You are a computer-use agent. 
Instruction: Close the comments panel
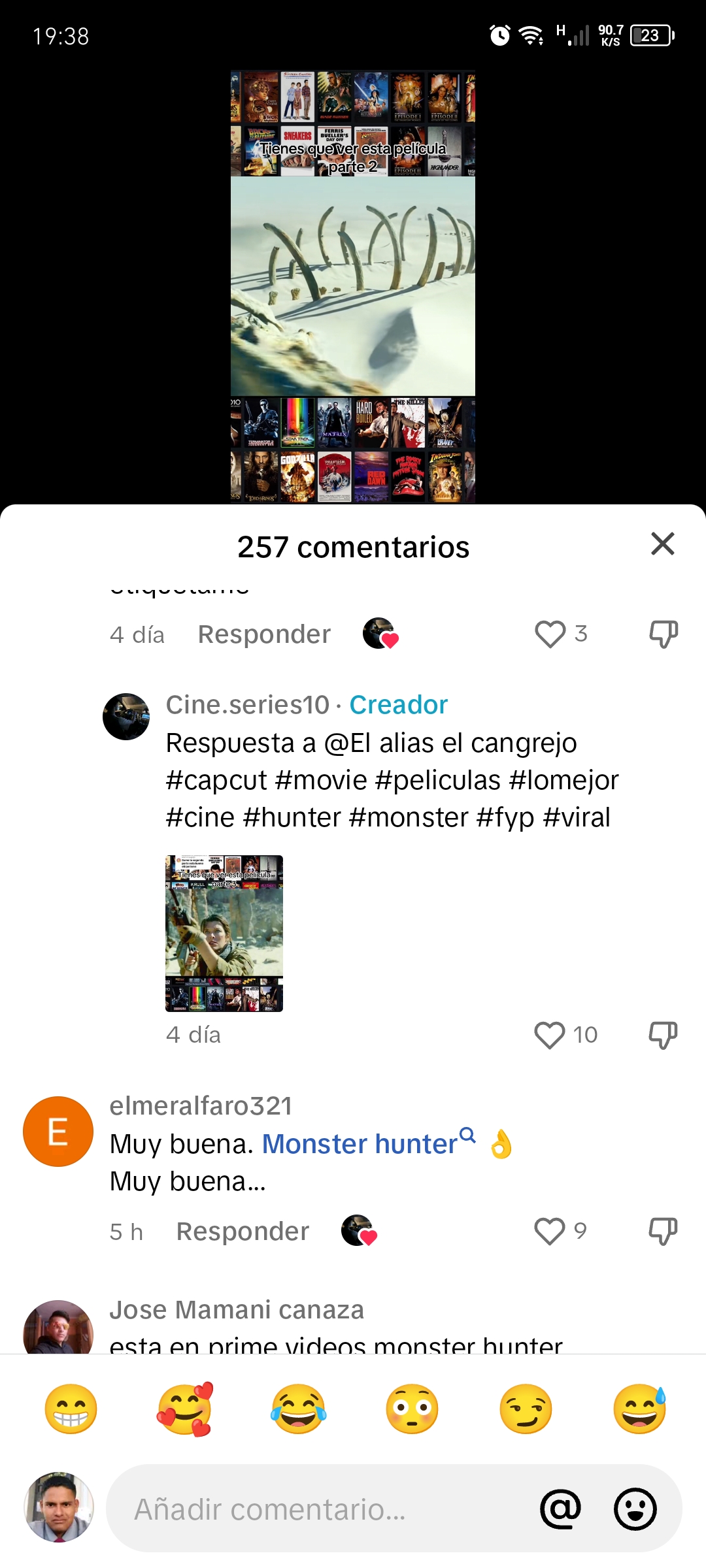pyautogui.click(x=662, y=544)
